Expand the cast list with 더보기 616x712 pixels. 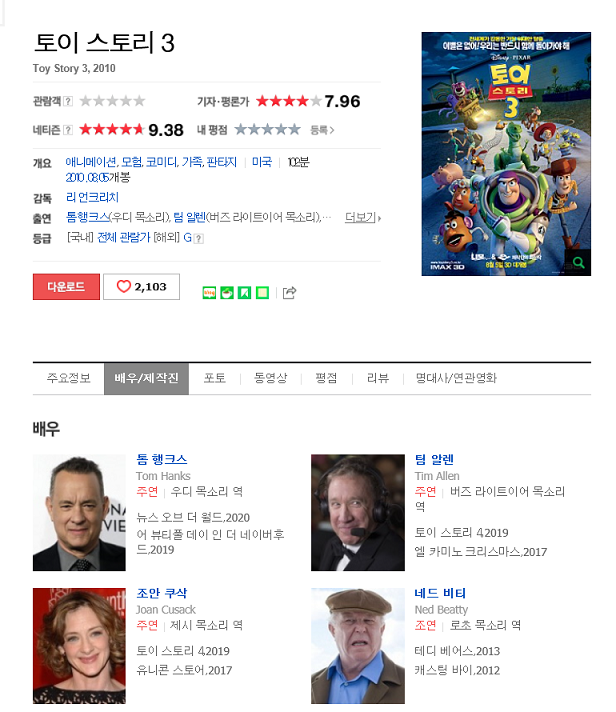pos(362,217)
